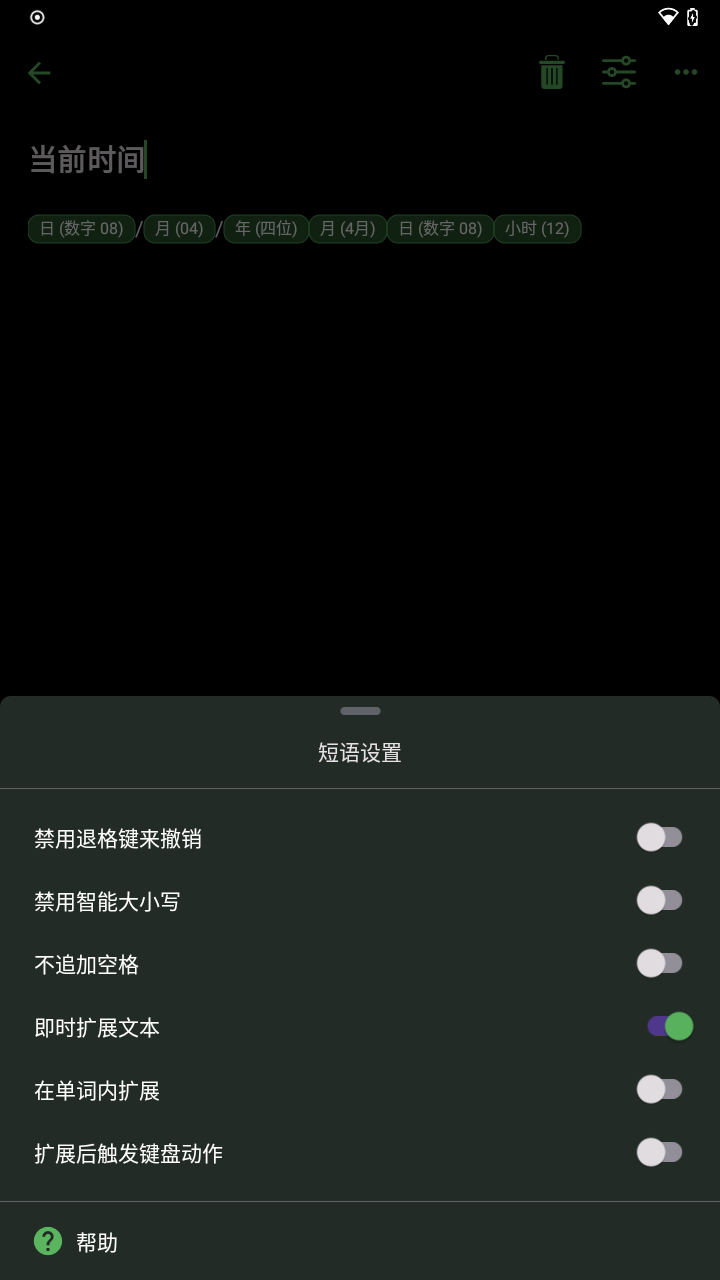Enable 禁用智能大小写 switch
Image resolution: width=720 pixels, height=1280 pixels.
(x=659, y=901)
